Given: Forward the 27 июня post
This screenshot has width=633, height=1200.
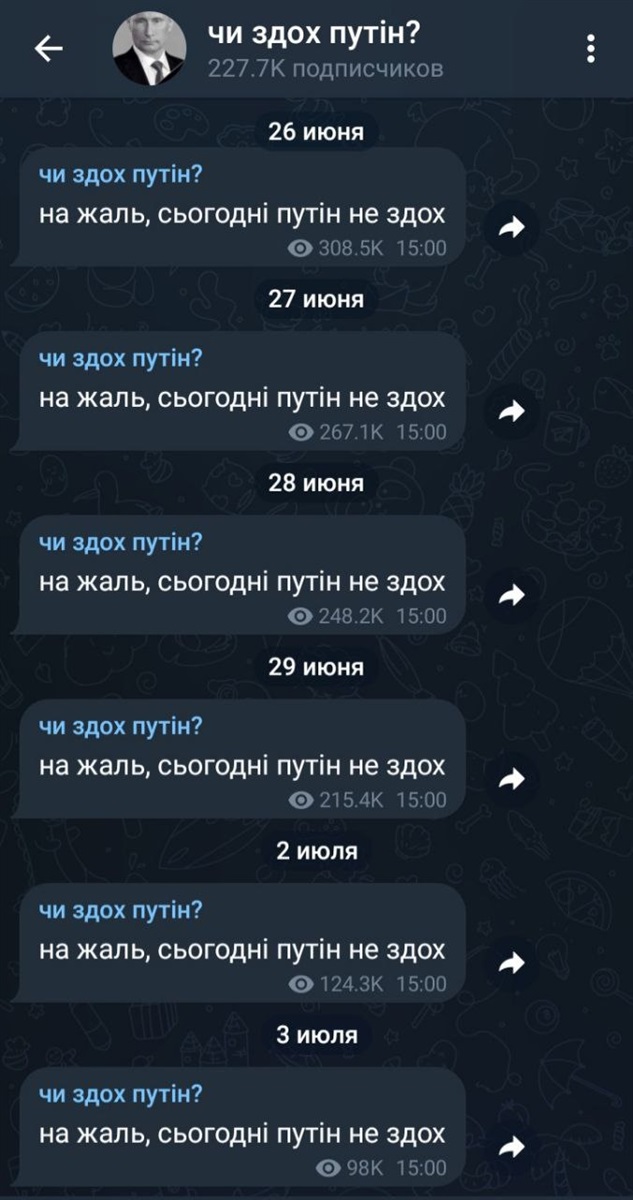Looking at the screenshot, I should click(512, 411).
